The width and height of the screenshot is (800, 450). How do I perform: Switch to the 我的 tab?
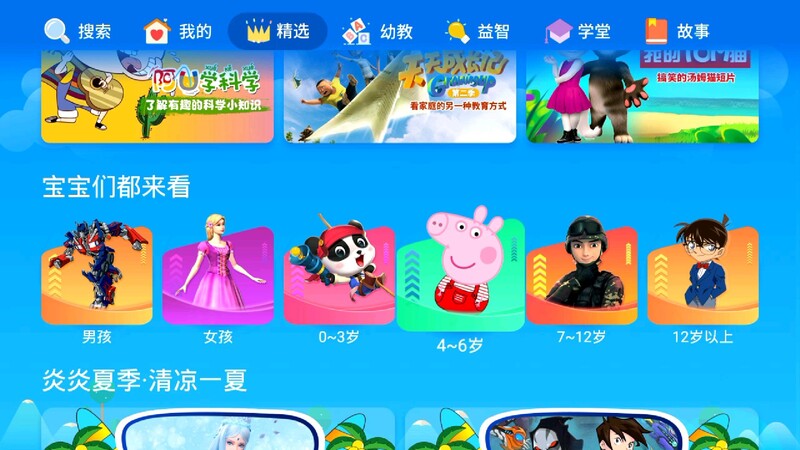(x=178, y=31)
